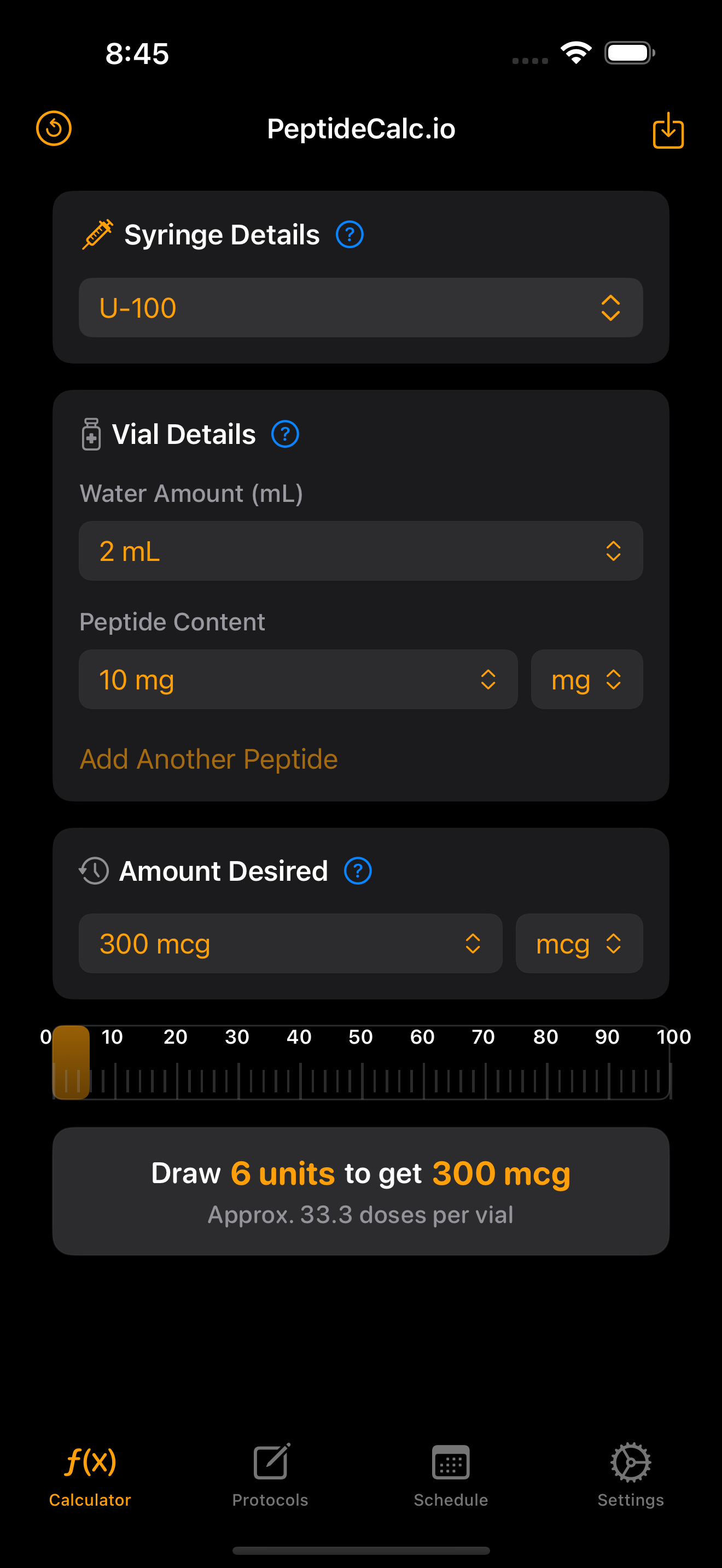Click Add Another Peptide
Image resolution: width=722 pixels, height=1568 pixels.
coord(208,759)
